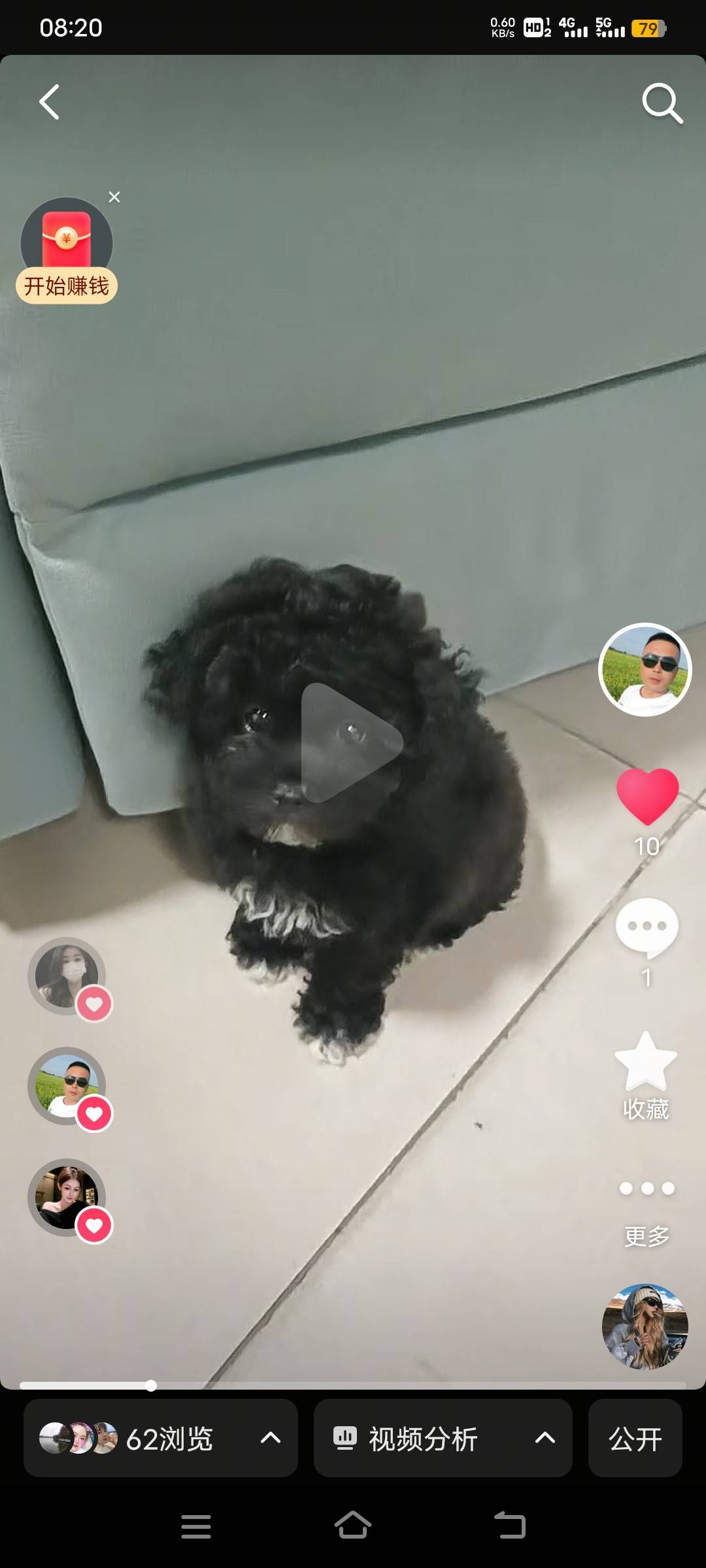
Task: Tap the red heart like button
Action: tap(647, 796)
